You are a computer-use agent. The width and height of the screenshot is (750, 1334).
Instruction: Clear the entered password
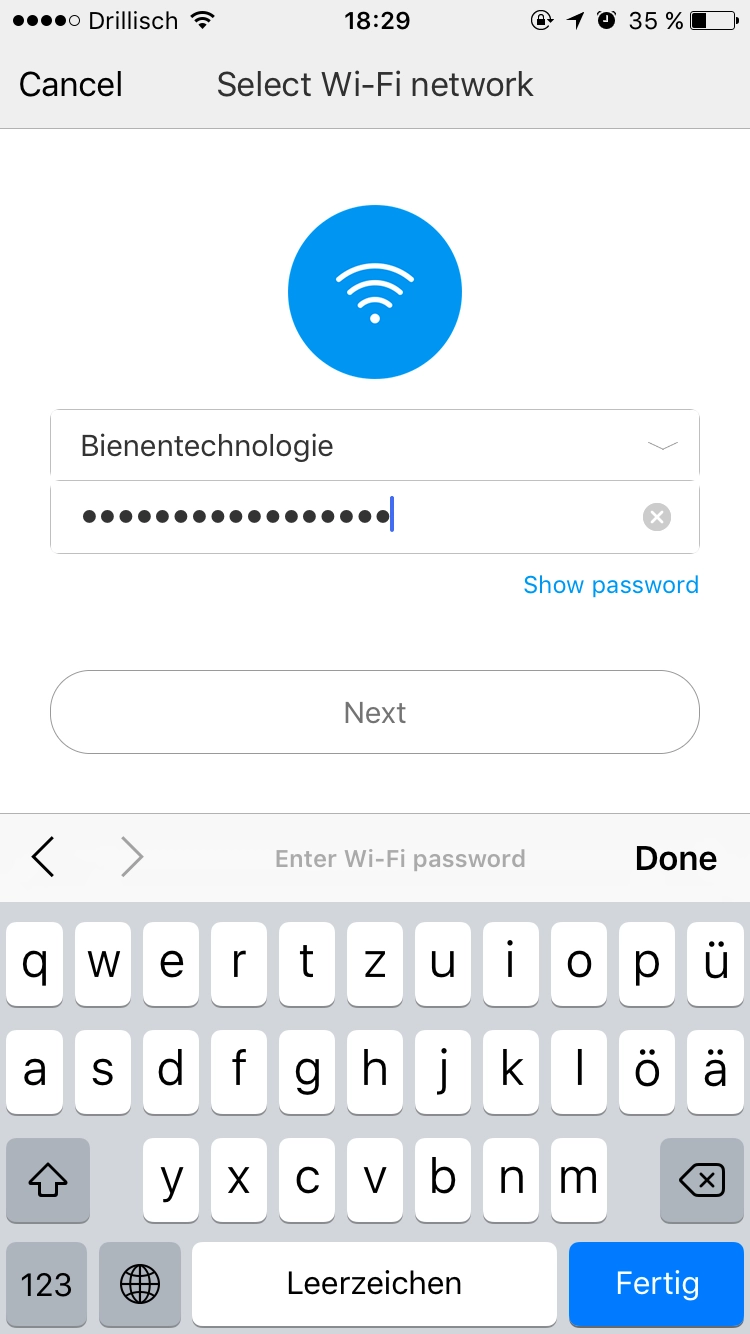point(656,517)
